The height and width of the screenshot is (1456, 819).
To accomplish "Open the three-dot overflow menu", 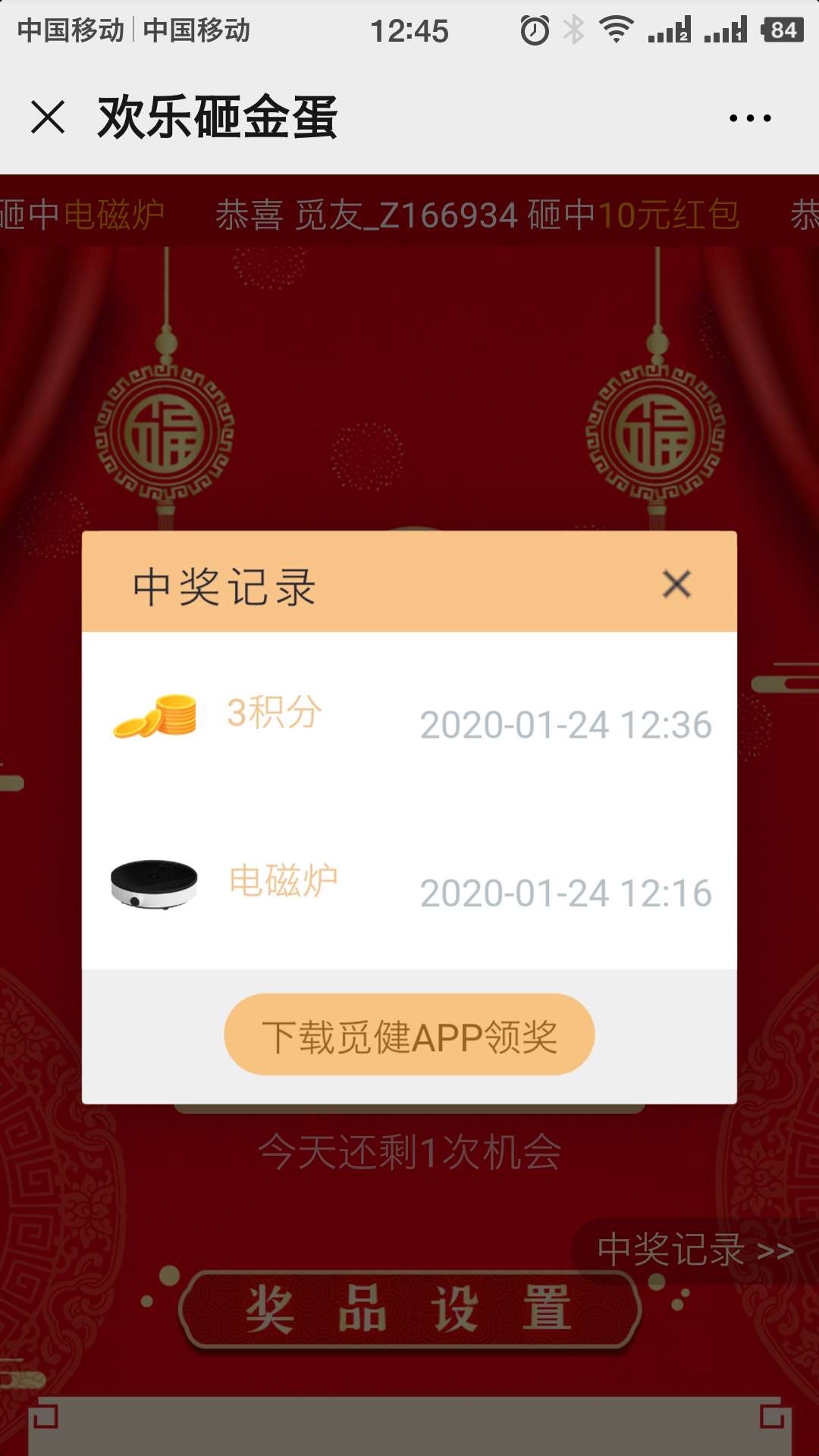I will [749, 118].
